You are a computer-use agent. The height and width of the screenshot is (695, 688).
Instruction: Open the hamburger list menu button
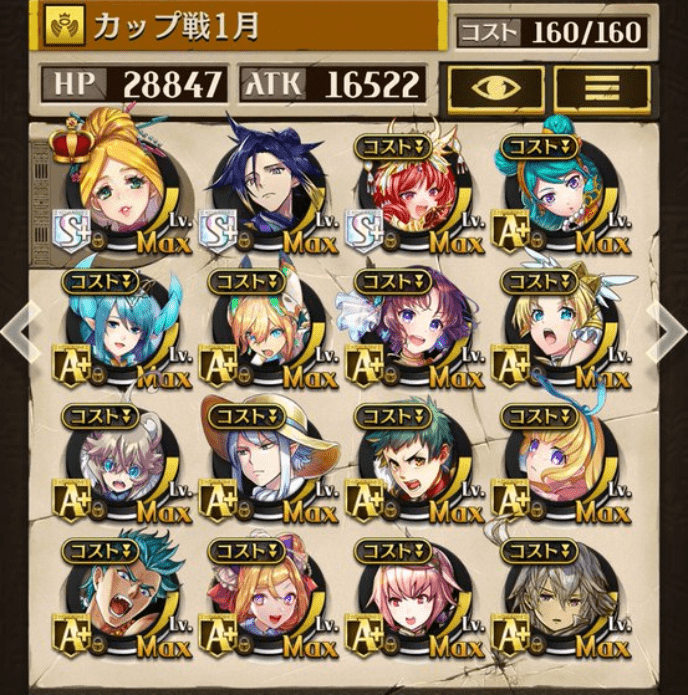(601, 87)
